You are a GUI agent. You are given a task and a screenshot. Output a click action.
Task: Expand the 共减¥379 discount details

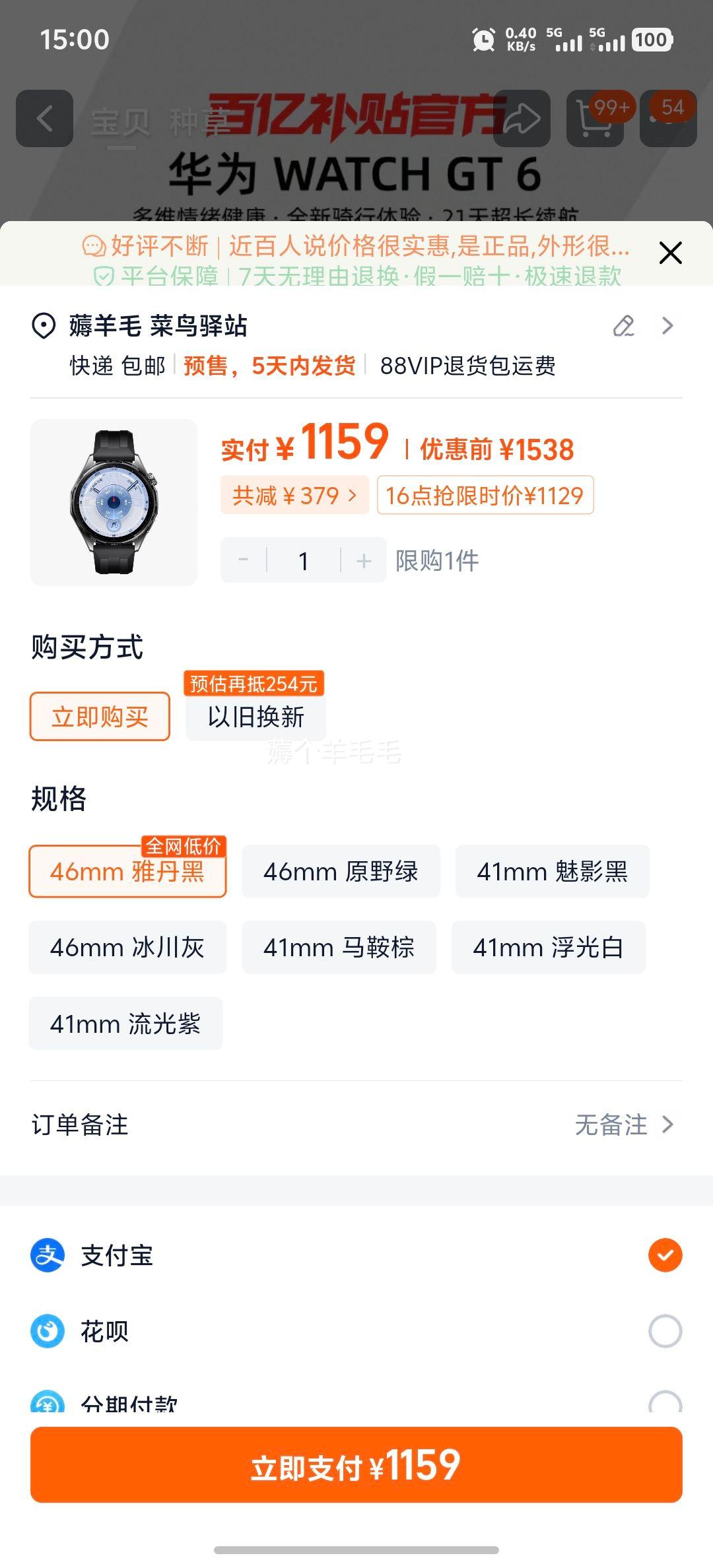pos(294,495)
